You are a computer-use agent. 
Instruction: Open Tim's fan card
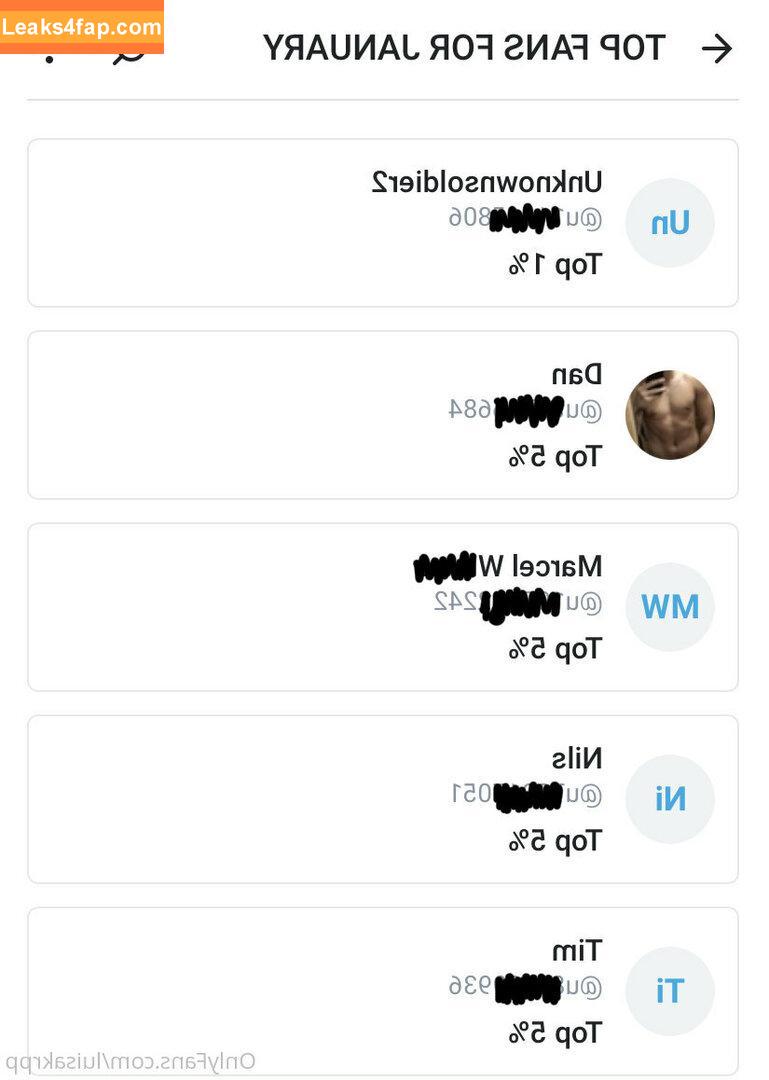tap(383, 990)
